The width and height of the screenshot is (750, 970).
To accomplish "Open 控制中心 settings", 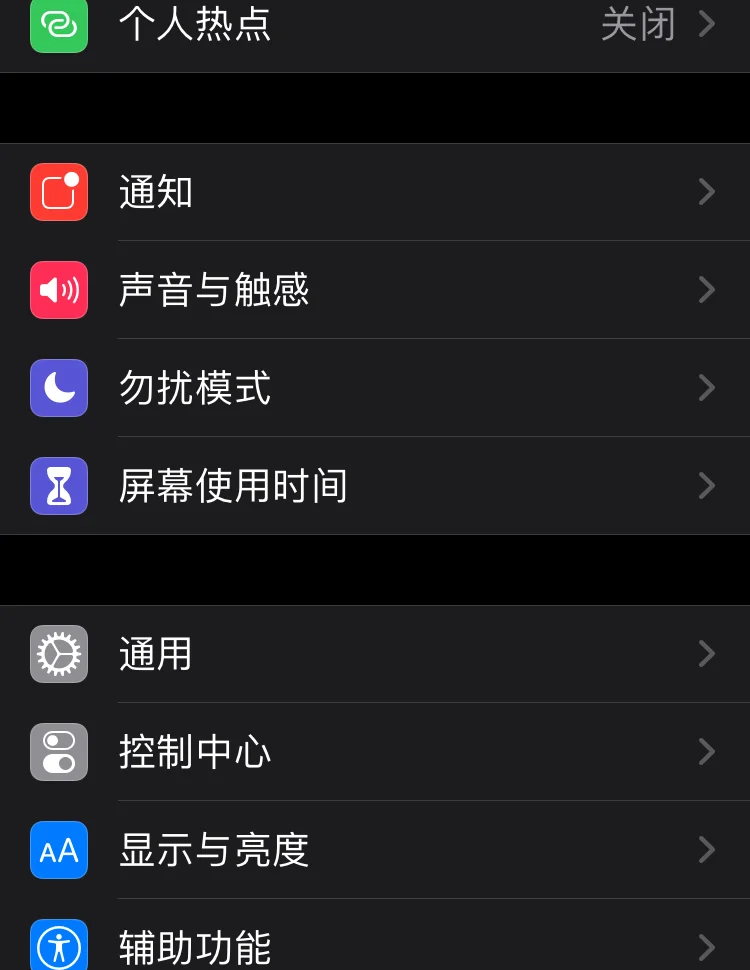I will (375, 752).
